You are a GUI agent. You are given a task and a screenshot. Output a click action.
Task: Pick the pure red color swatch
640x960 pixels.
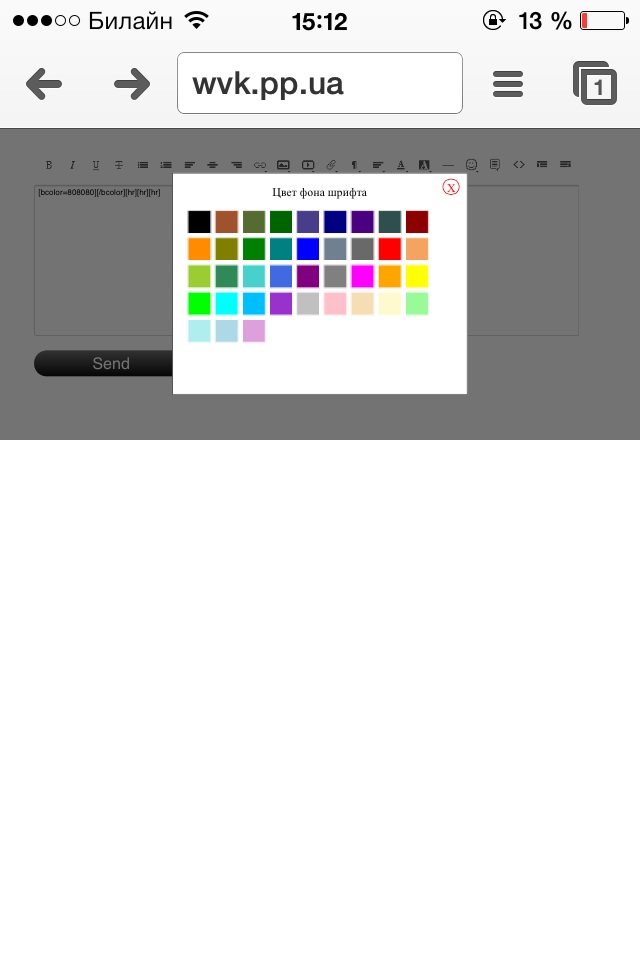coord(390,249)
